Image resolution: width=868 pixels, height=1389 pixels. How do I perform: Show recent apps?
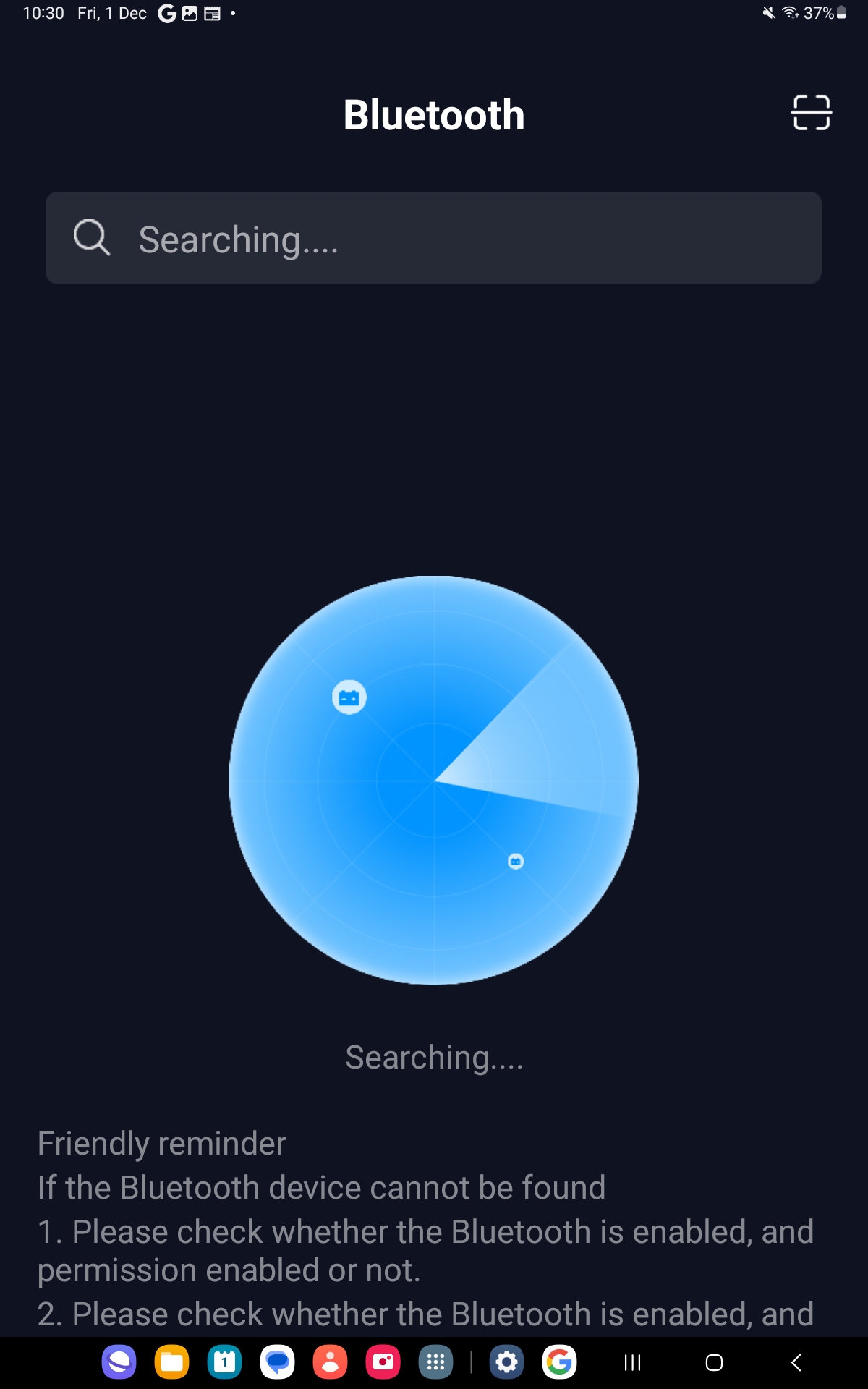click(632, 1363)
